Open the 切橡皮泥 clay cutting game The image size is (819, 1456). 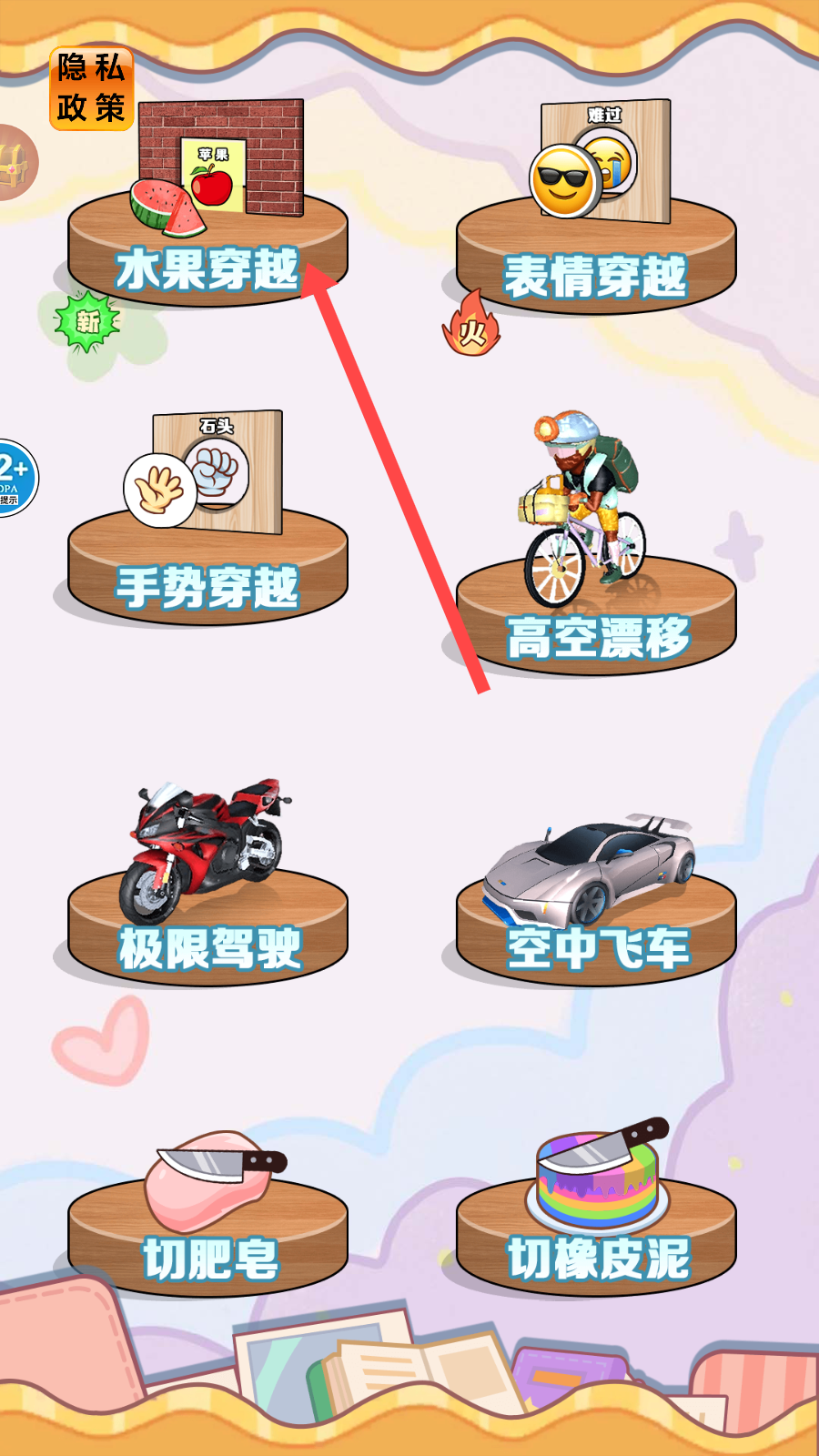[x=596, y=1207]
